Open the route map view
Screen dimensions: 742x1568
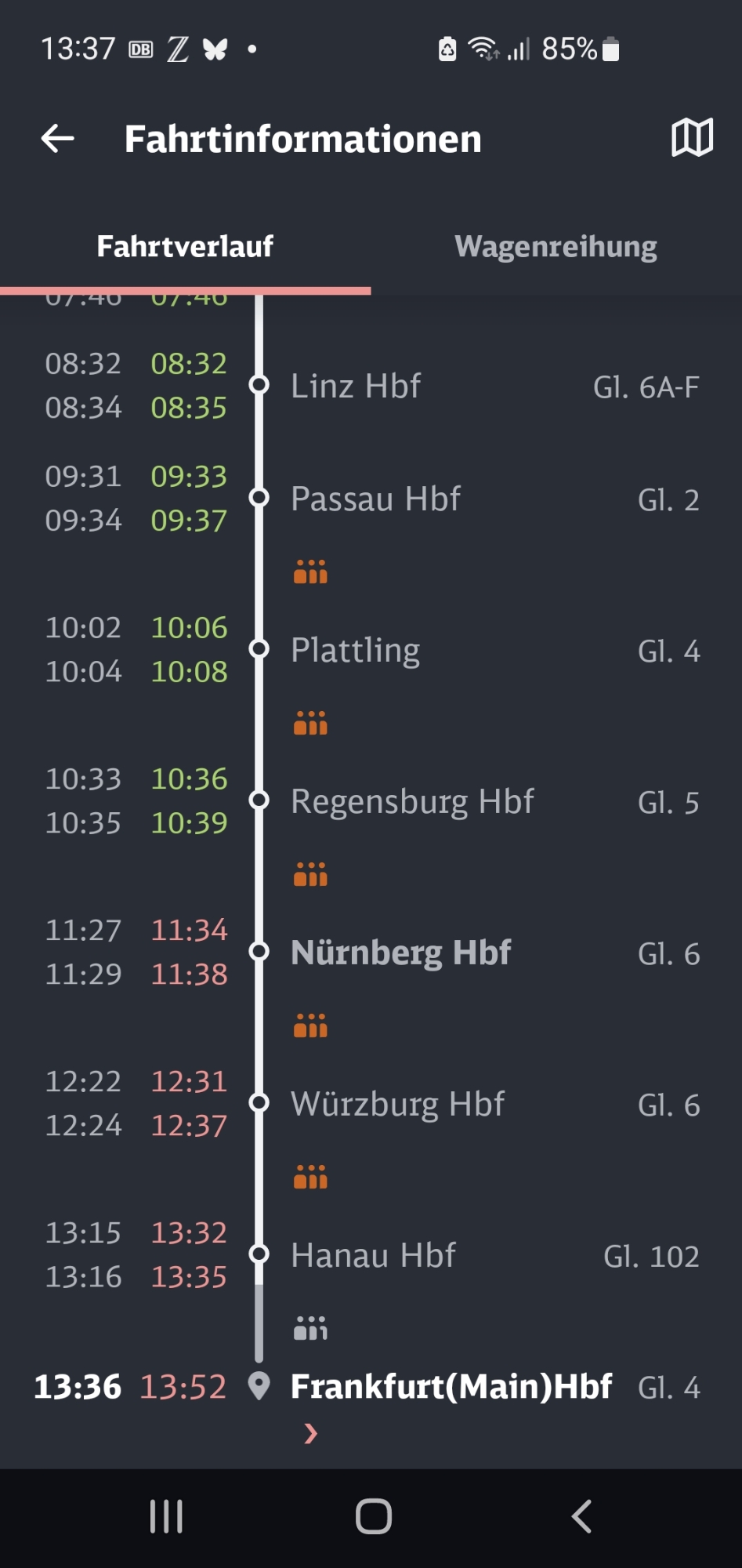click(x=692, y=138)
